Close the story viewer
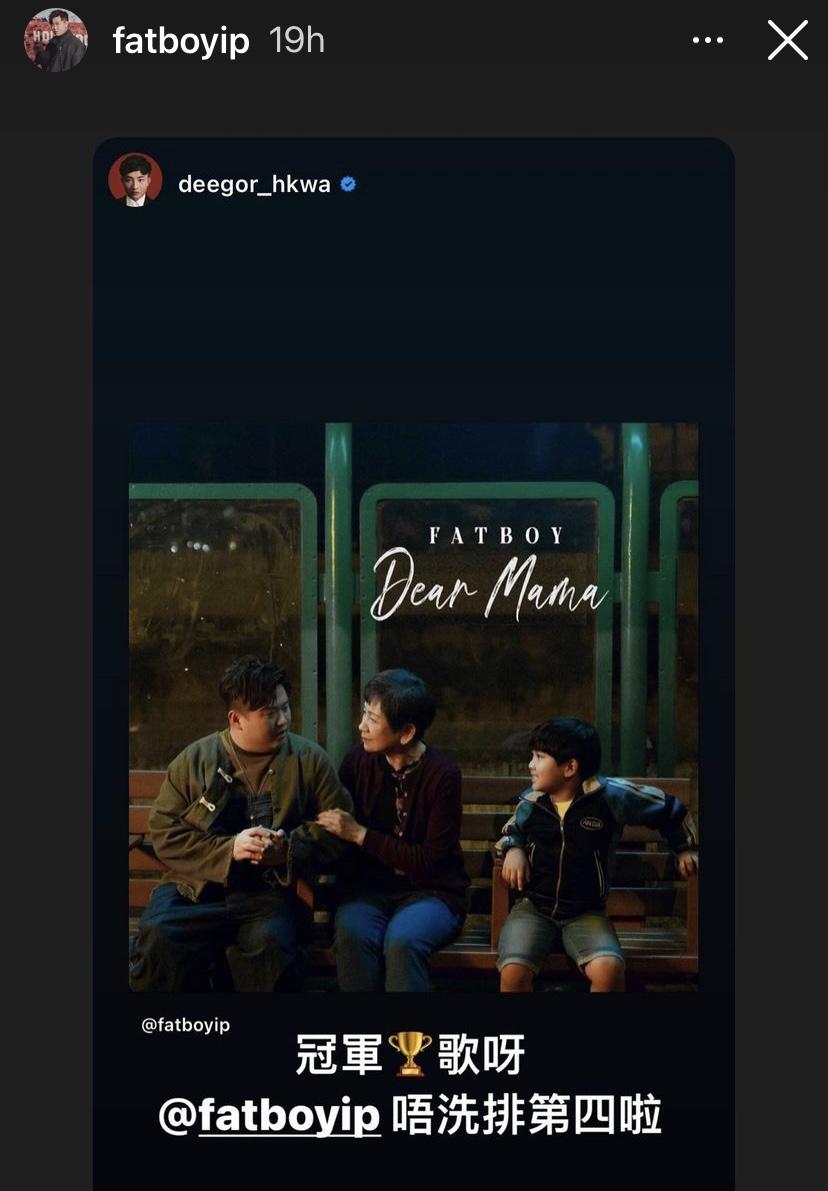Viewport: 828px width, 1191px height. click(x=787, y=41)
